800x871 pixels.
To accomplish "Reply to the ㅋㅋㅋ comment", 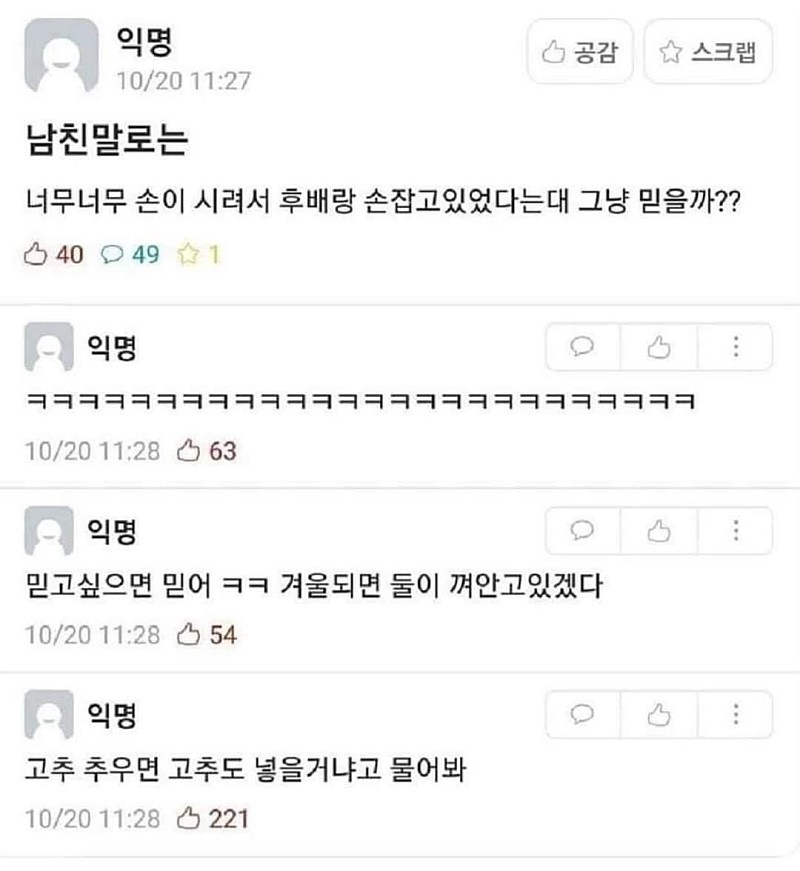I will (583, 347).
